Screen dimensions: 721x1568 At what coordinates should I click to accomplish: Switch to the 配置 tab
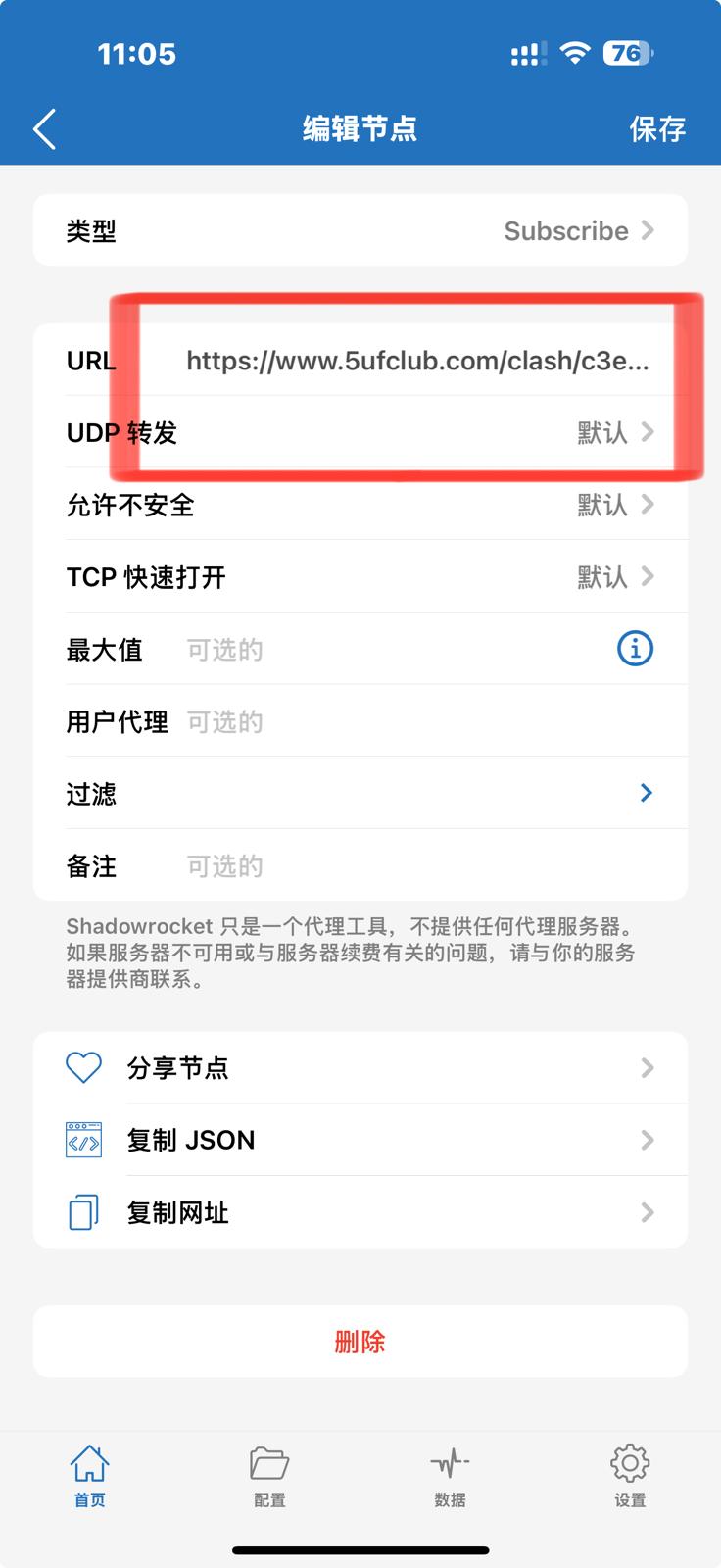tap(269, 1476)
